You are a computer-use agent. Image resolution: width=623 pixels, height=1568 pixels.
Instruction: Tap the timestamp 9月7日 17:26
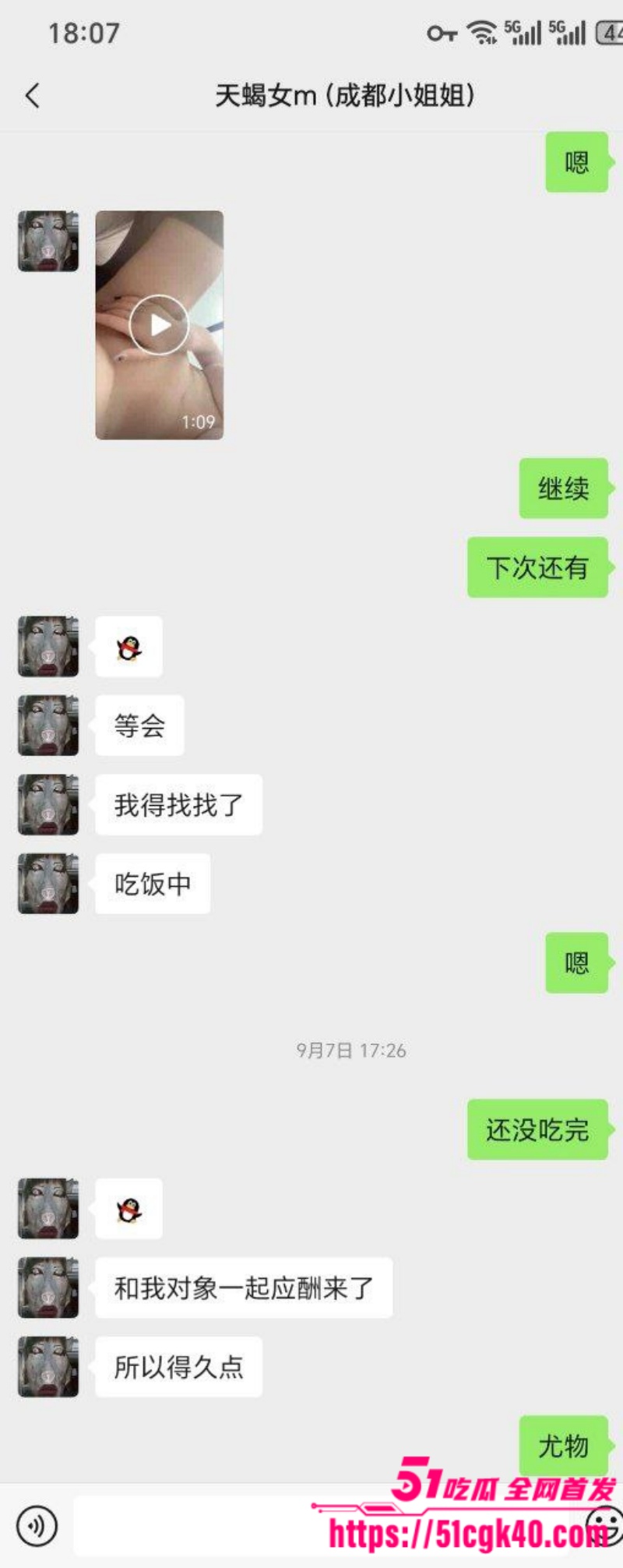pos(350,1050)
